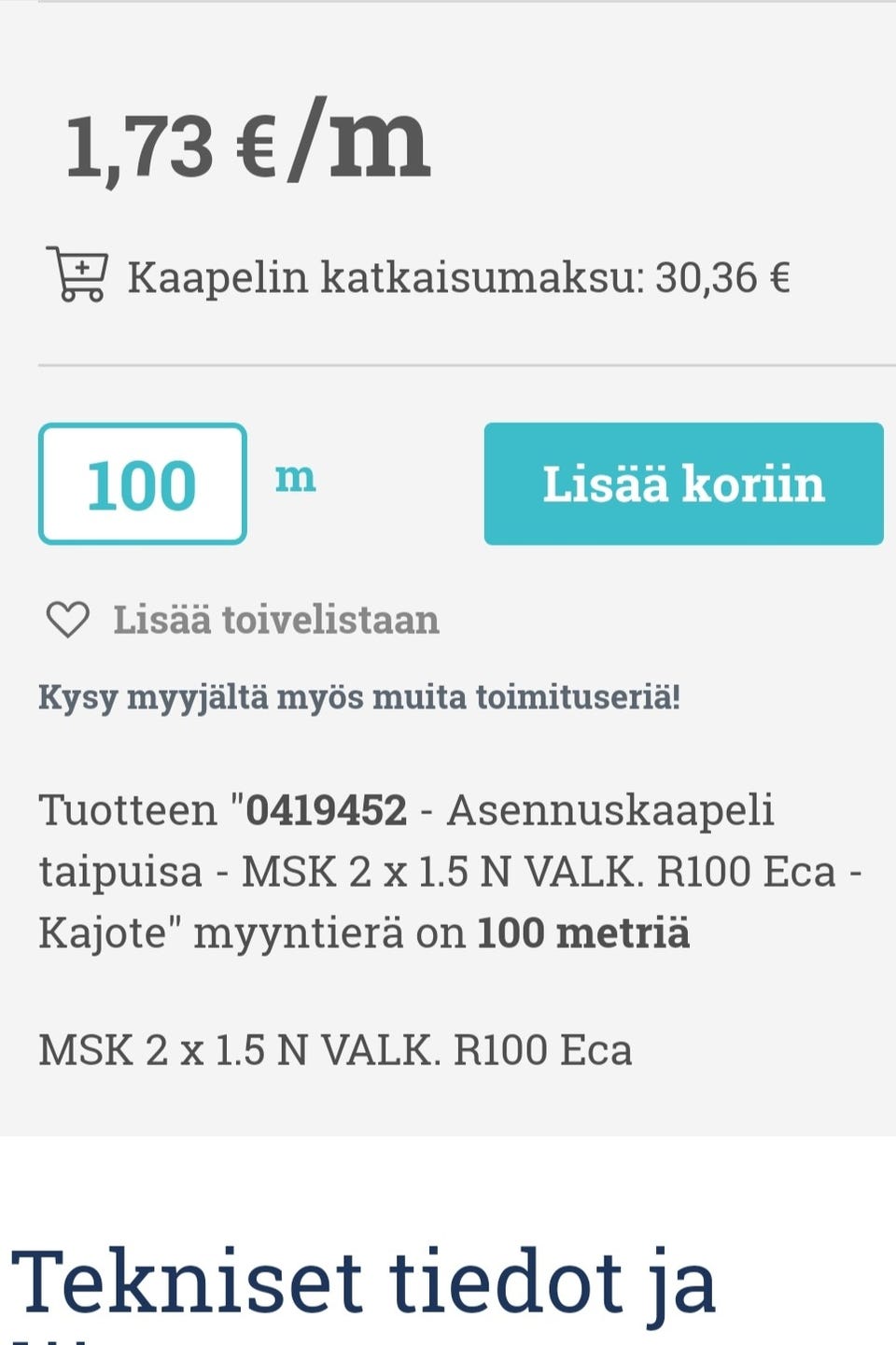Click the Lisää toivelistaan link
Viewport: 896px width, 1345px height.
click(x=275, y=620)
